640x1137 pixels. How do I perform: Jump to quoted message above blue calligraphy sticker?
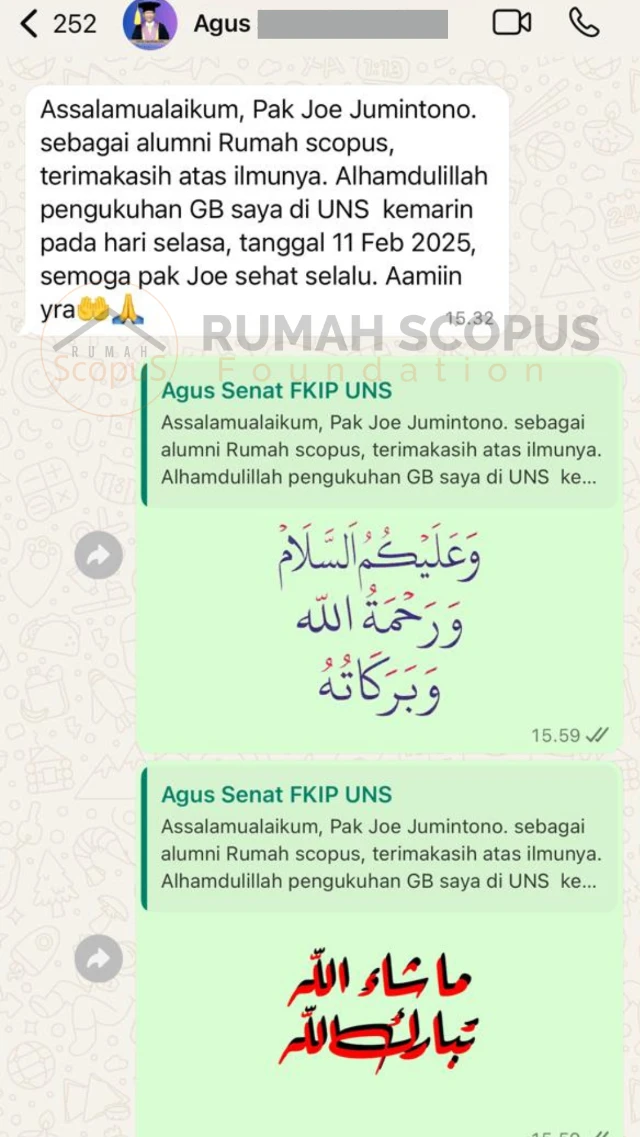point(380,434)
